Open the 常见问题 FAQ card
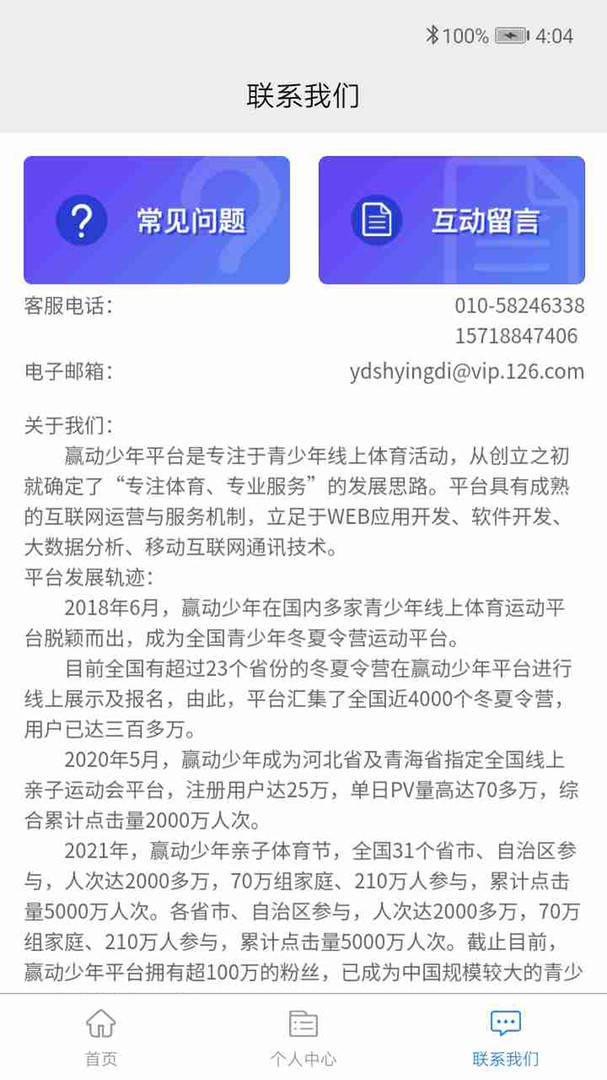The height and width of the screenshot is (1080, 607). pos(157,220)
